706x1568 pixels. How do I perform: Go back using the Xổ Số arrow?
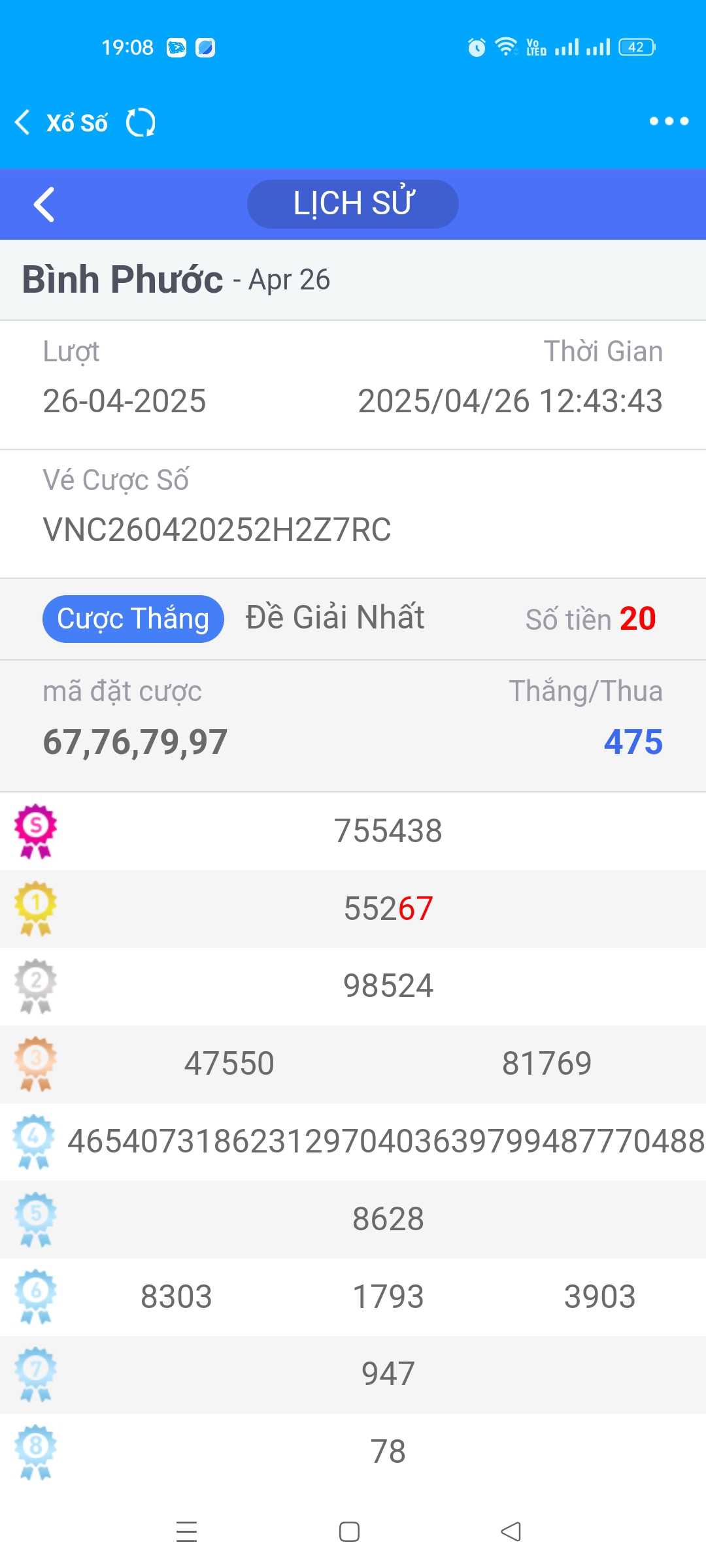click(23, 122)
